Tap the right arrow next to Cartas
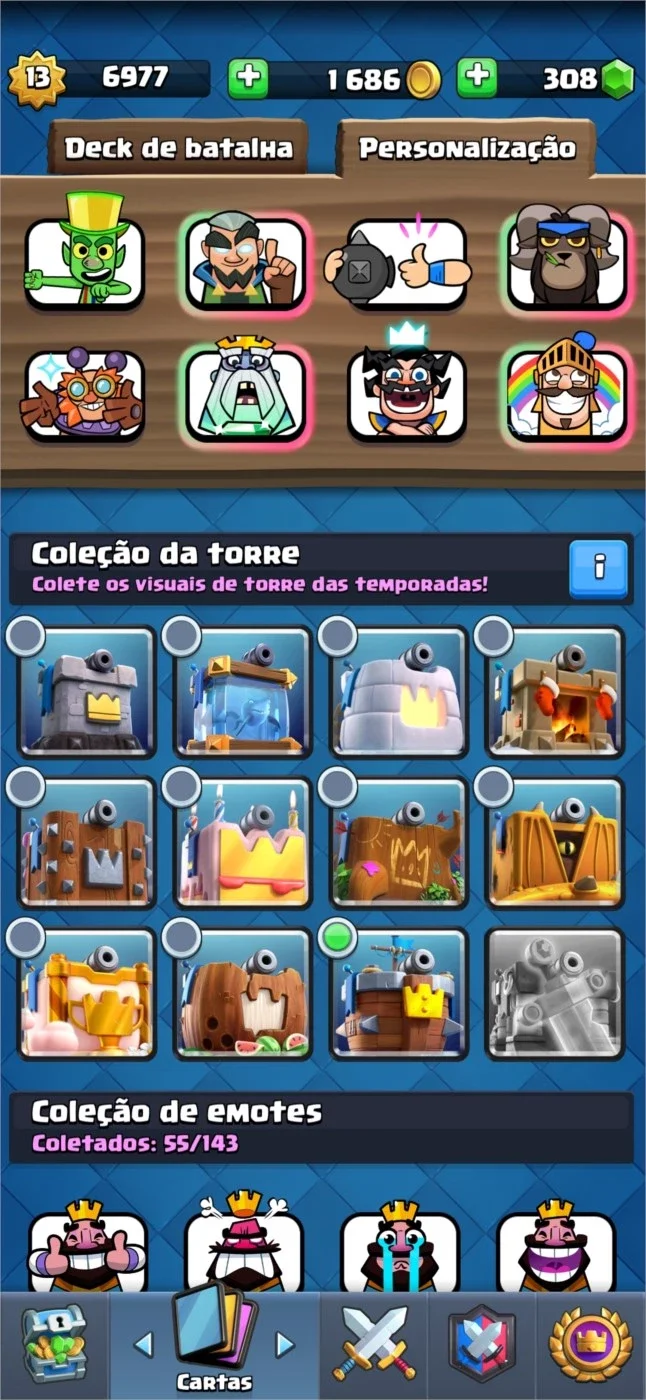This screenshot has height=1400, width=646. [285, 1343]
